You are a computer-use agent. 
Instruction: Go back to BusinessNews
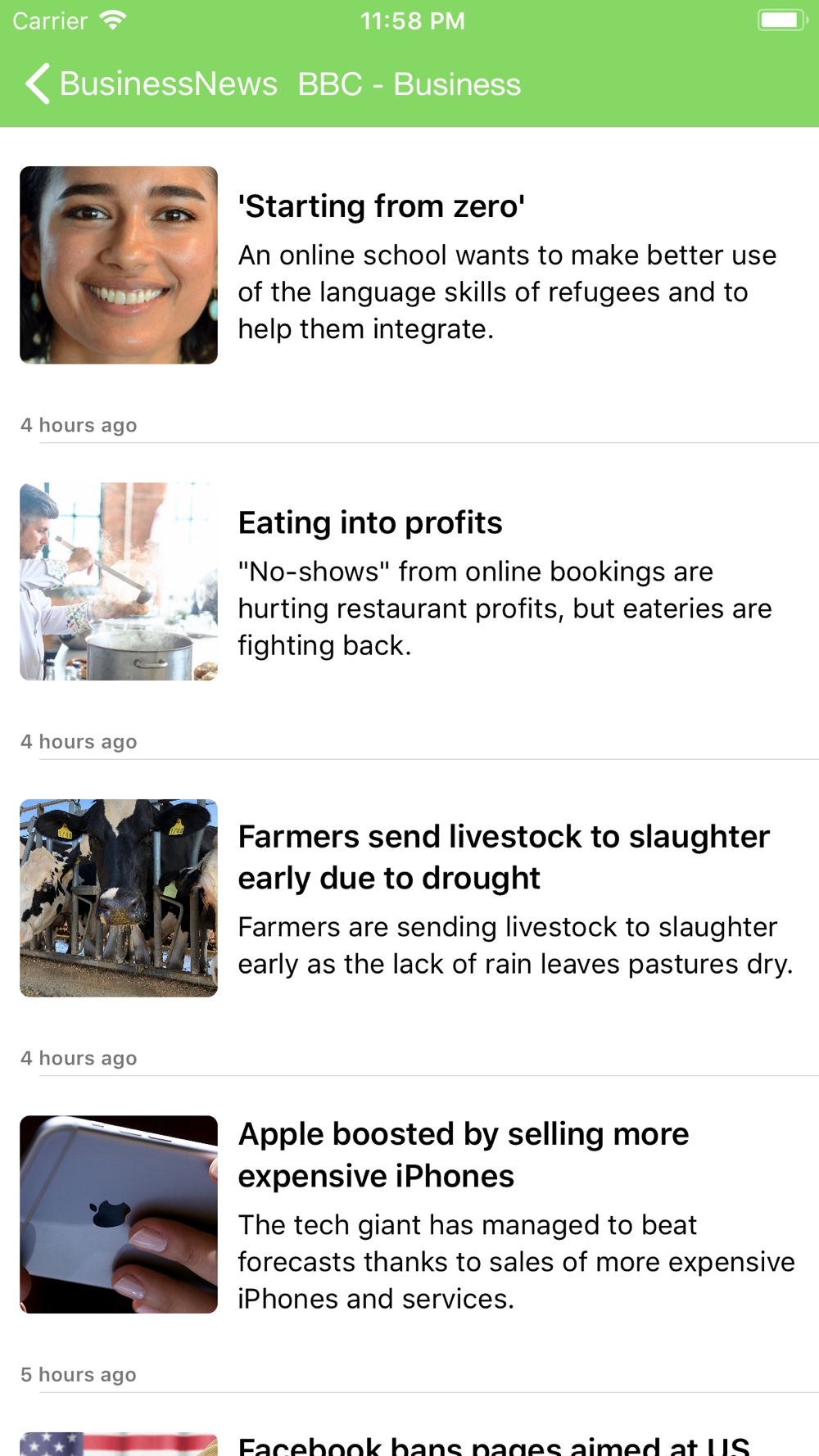(x=152, y=84)
